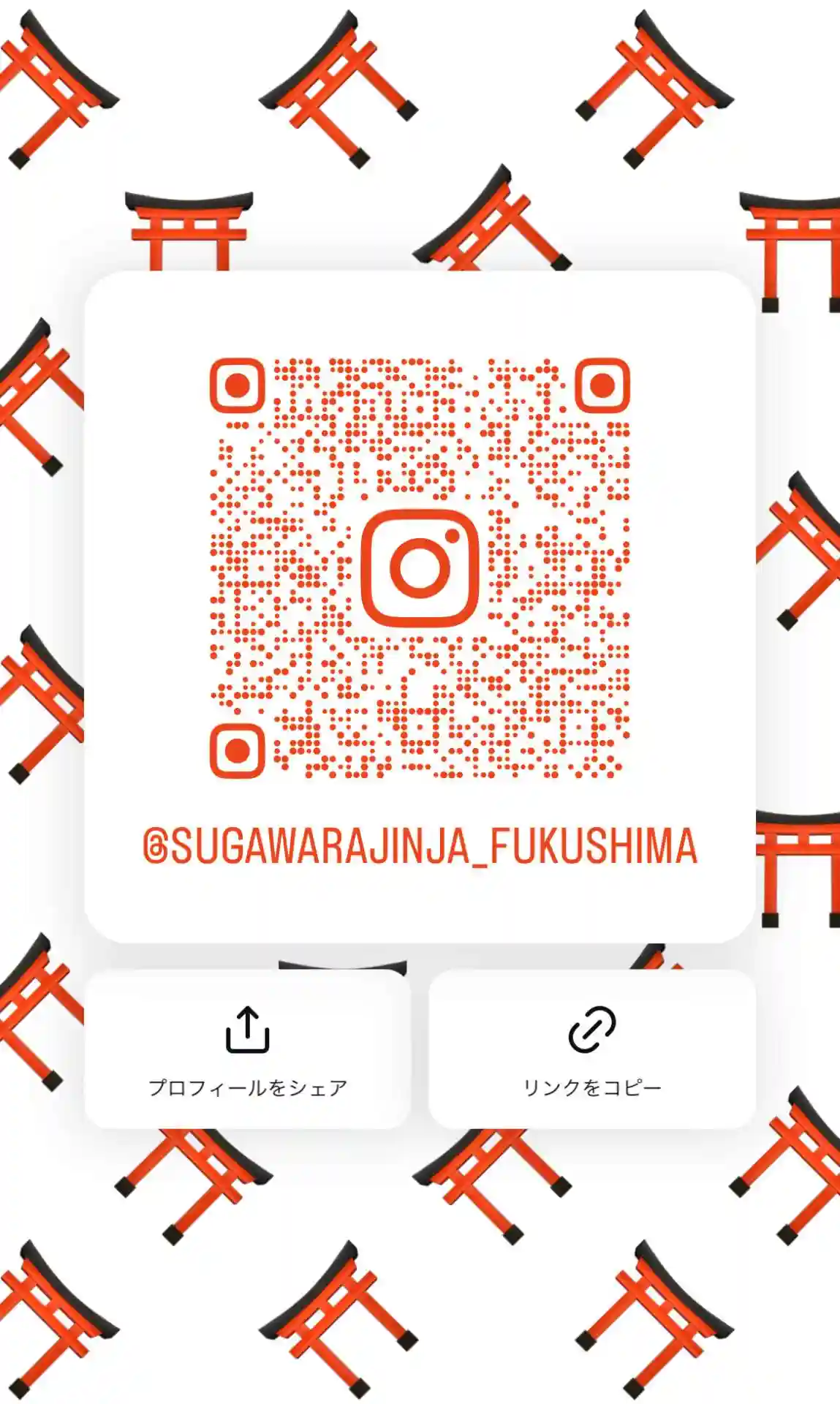Copy the profile link via リンクをコピー
Screen dimensions: 840x1404
click(x=591, y=1049)
